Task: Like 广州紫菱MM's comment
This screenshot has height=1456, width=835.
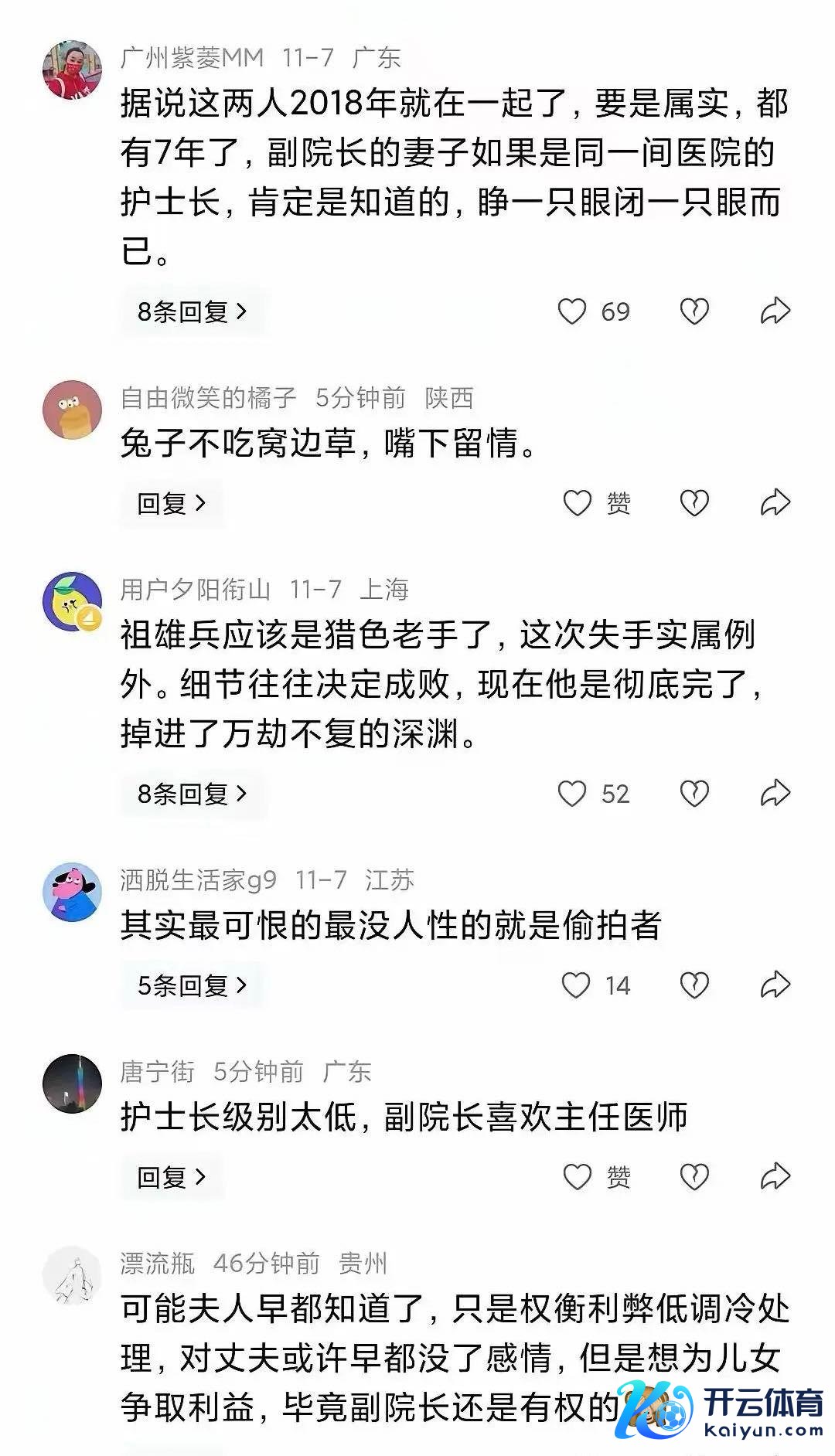Action: coord(572,311)
